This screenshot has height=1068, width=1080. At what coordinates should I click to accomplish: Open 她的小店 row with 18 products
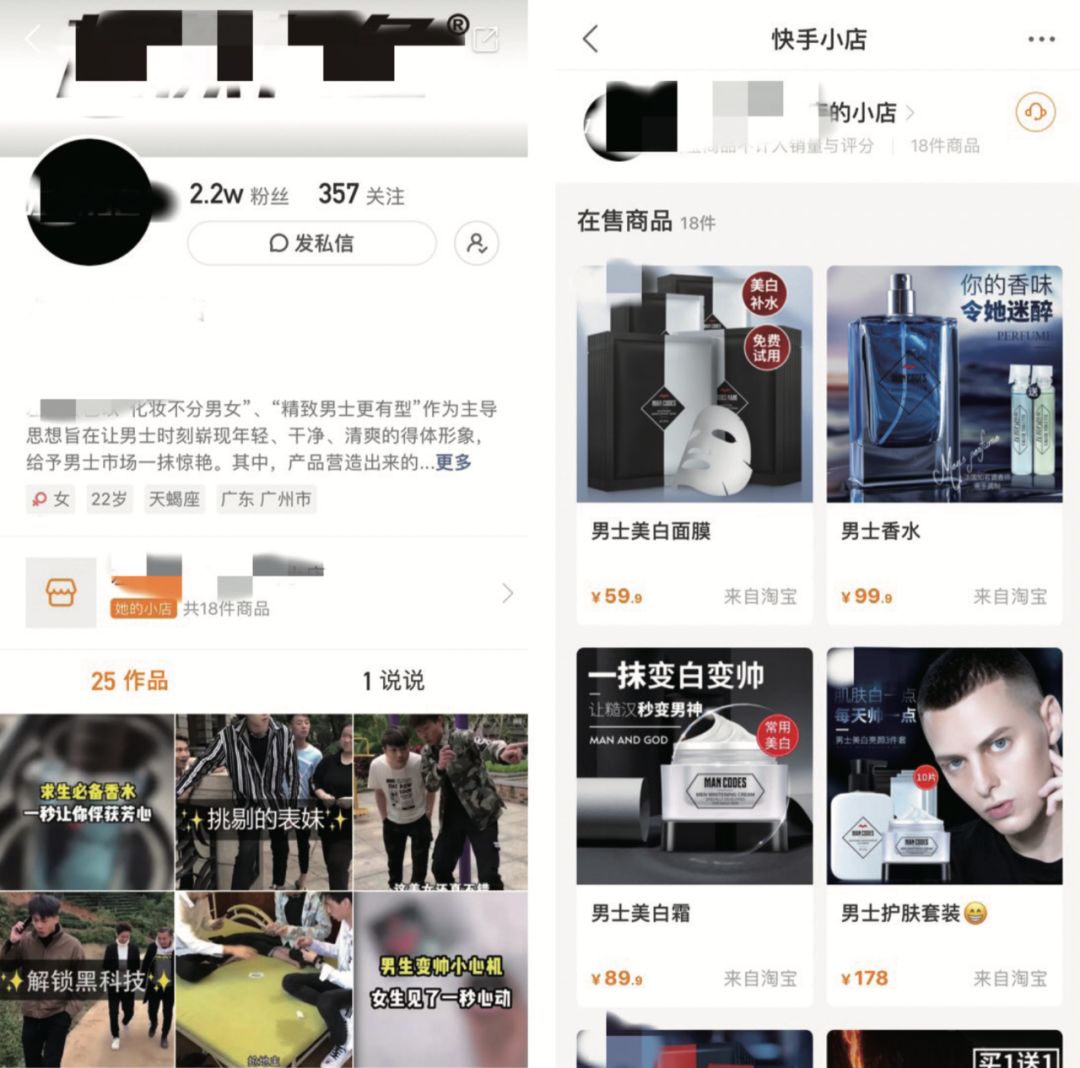pos(270,593)
